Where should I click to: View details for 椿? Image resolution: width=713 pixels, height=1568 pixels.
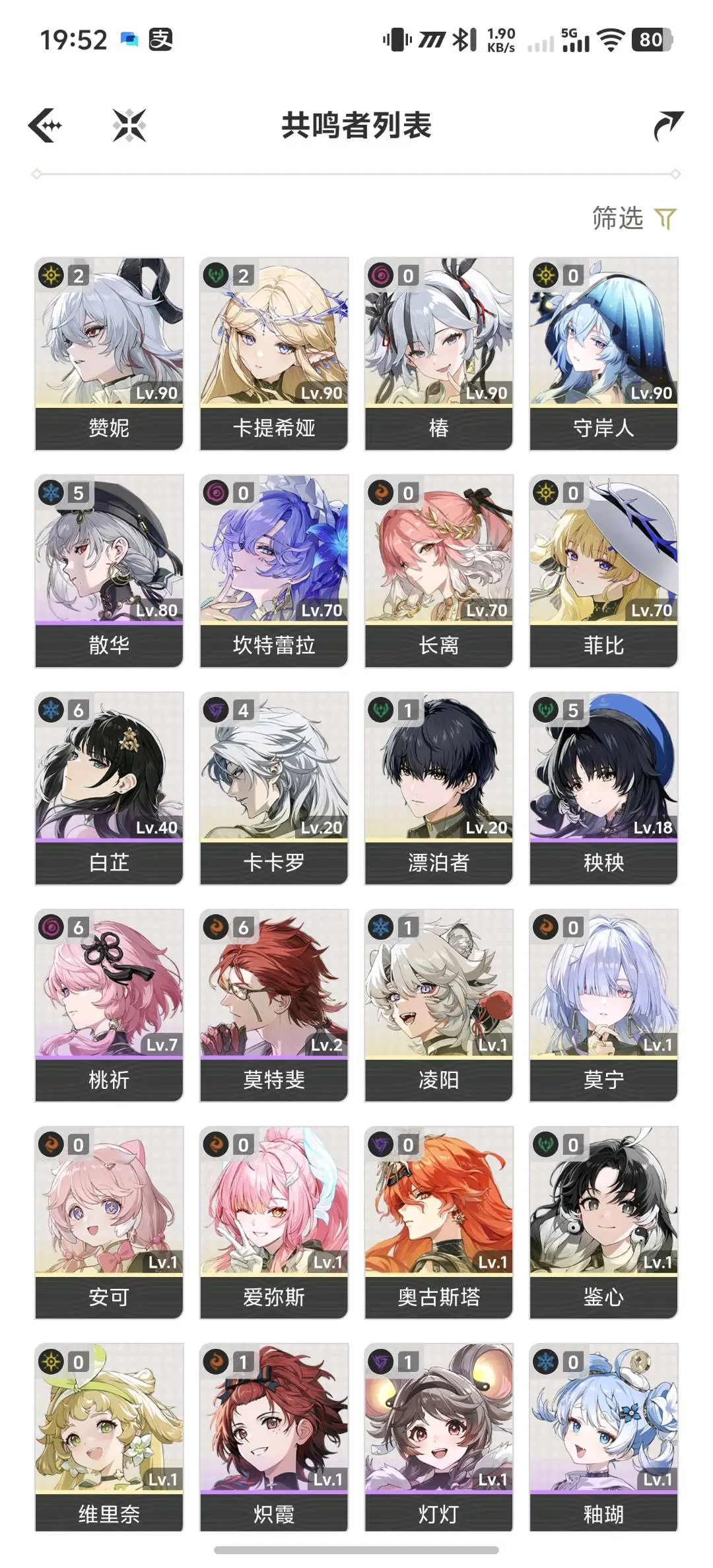point(438,353)
